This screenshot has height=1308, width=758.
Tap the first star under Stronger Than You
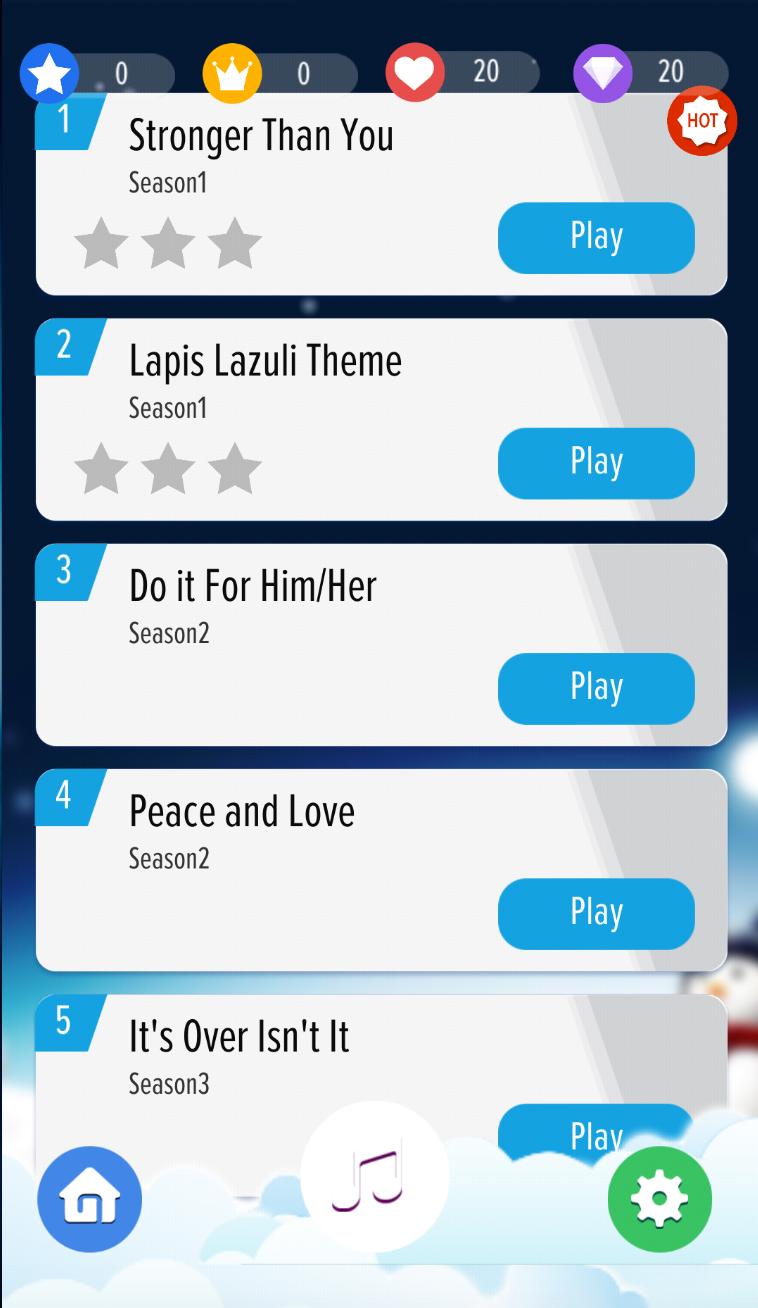tap(101, 243)
